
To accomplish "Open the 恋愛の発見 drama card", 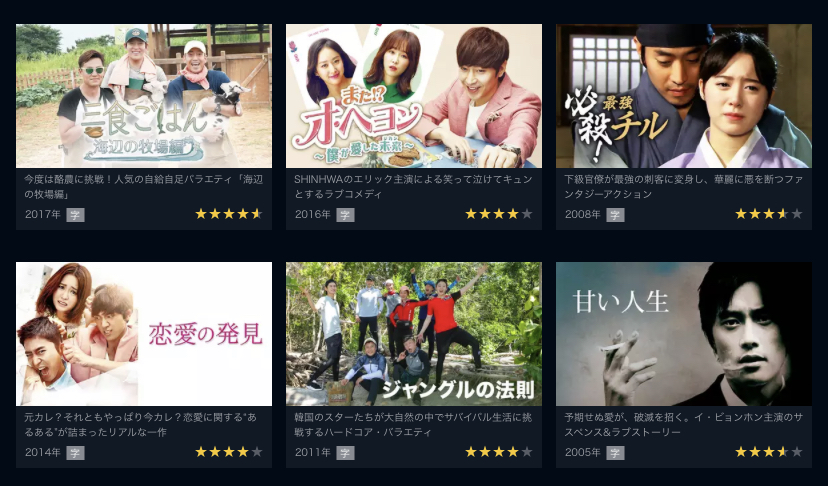I will click(x=143, y=334).
